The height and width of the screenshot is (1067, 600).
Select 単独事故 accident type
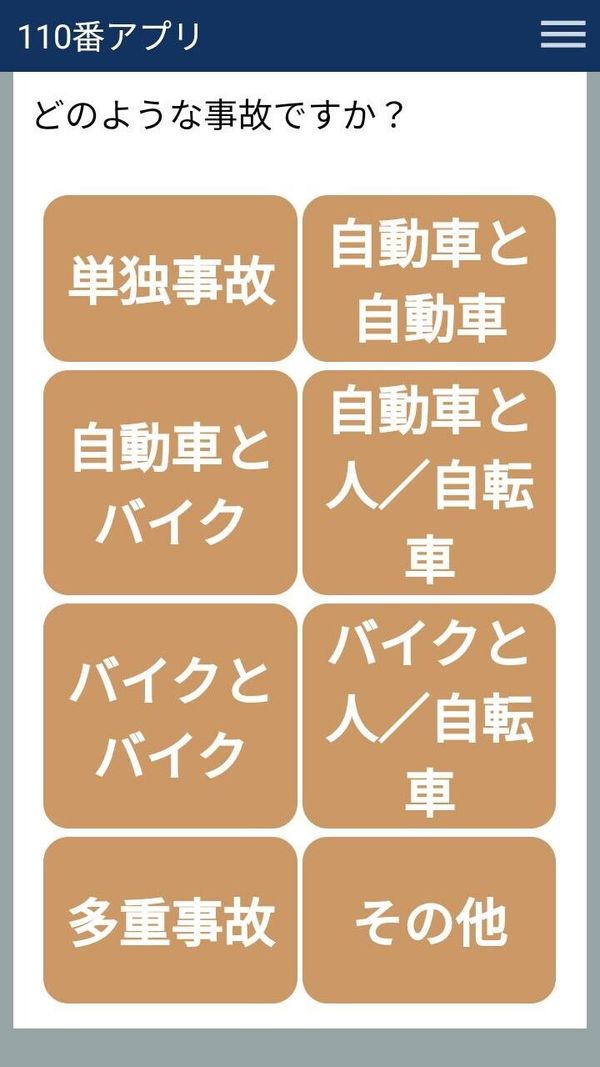click(170, 278)
